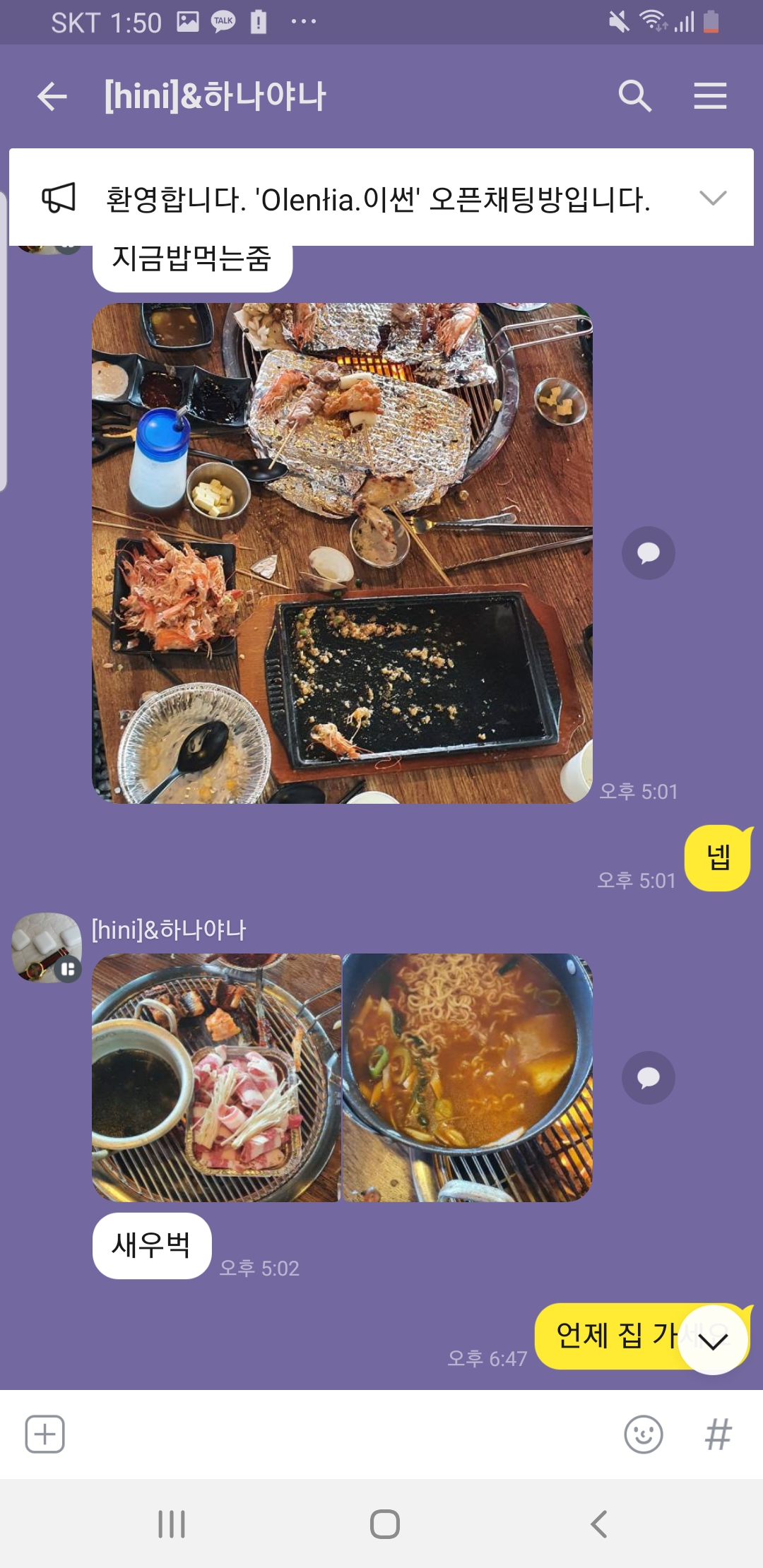This screenshot has width=763, height=1568.
Task: Open the chat room hamburger menu
Action: pos(710,96)
